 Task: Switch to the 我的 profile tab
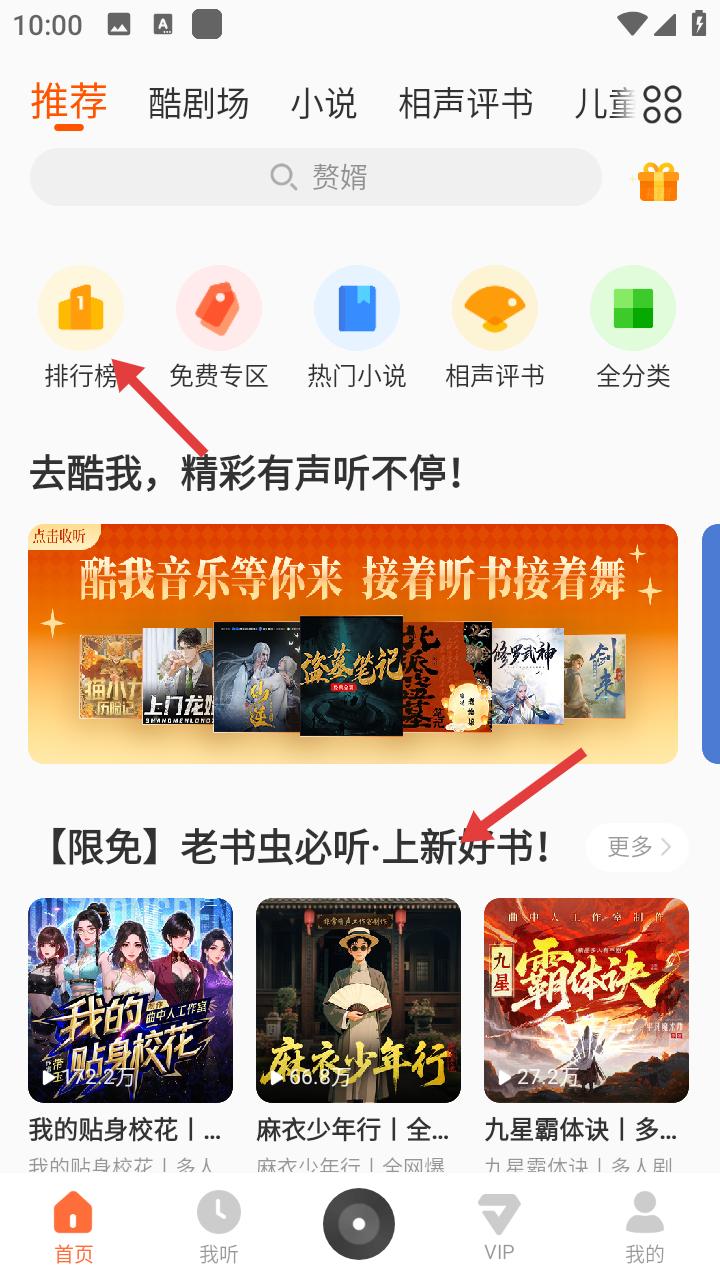coord(645,1228)
